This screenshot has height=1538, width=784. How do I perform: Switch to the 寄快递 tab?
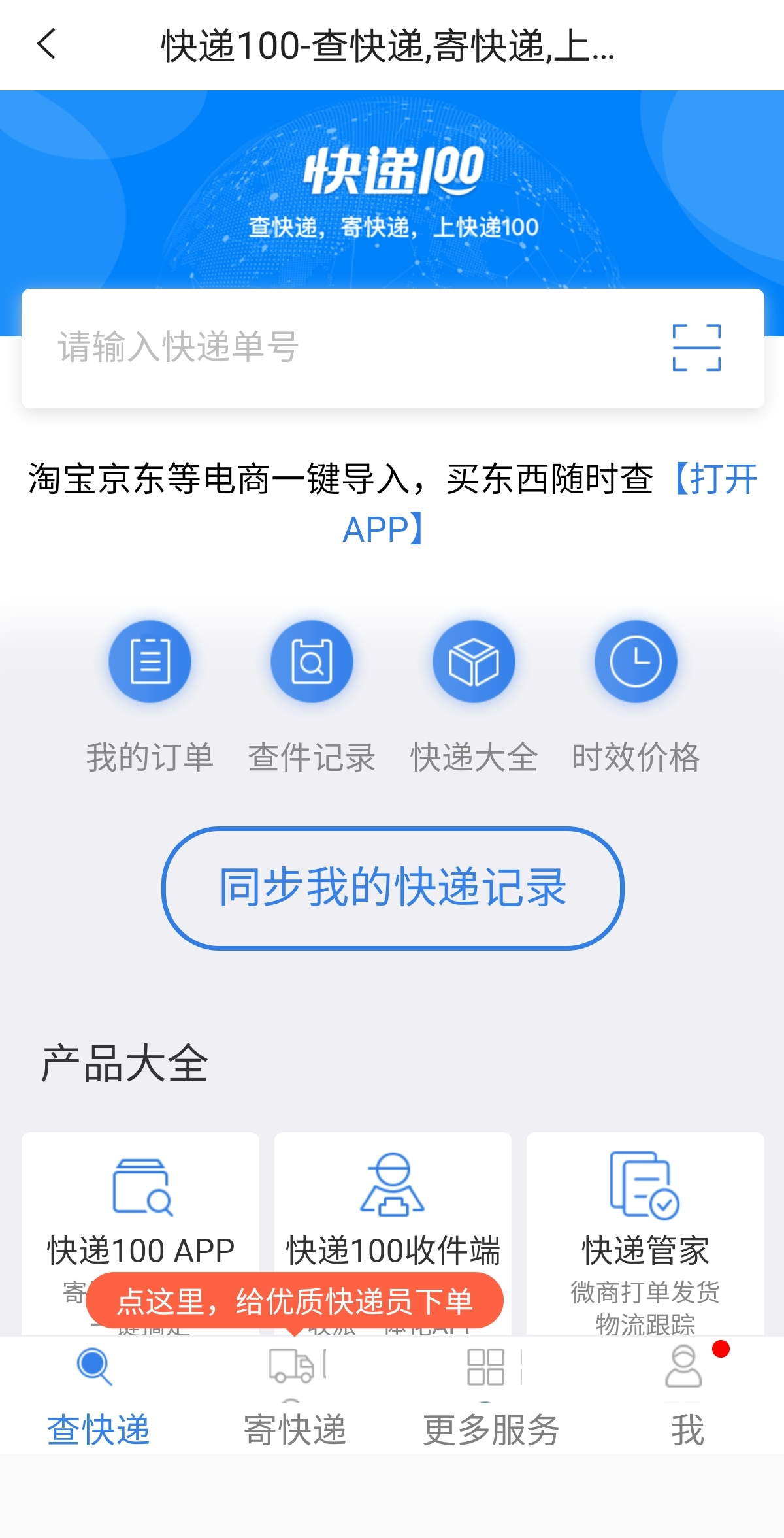tap(294, 1395)
